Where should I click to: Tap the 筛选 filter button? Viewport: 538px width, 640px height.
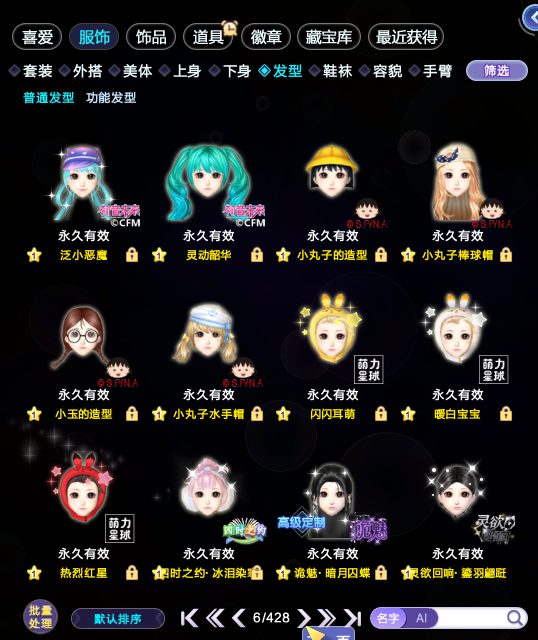[x=496, y=71]
